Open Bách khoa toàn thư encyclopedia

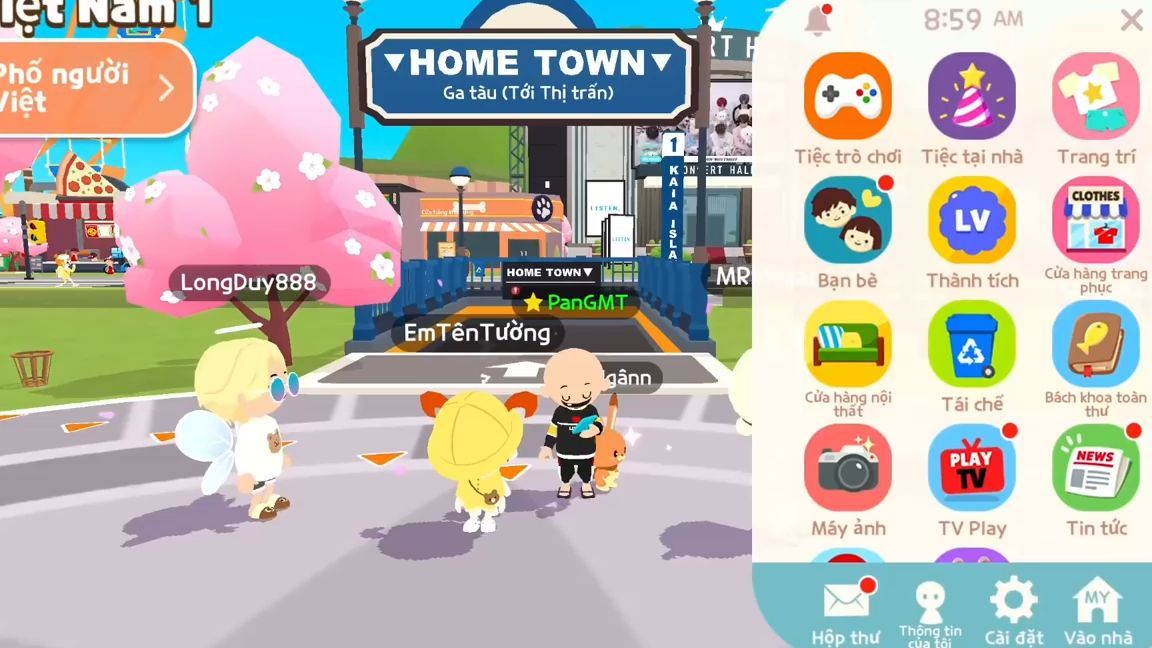[x=1095, y=344]
